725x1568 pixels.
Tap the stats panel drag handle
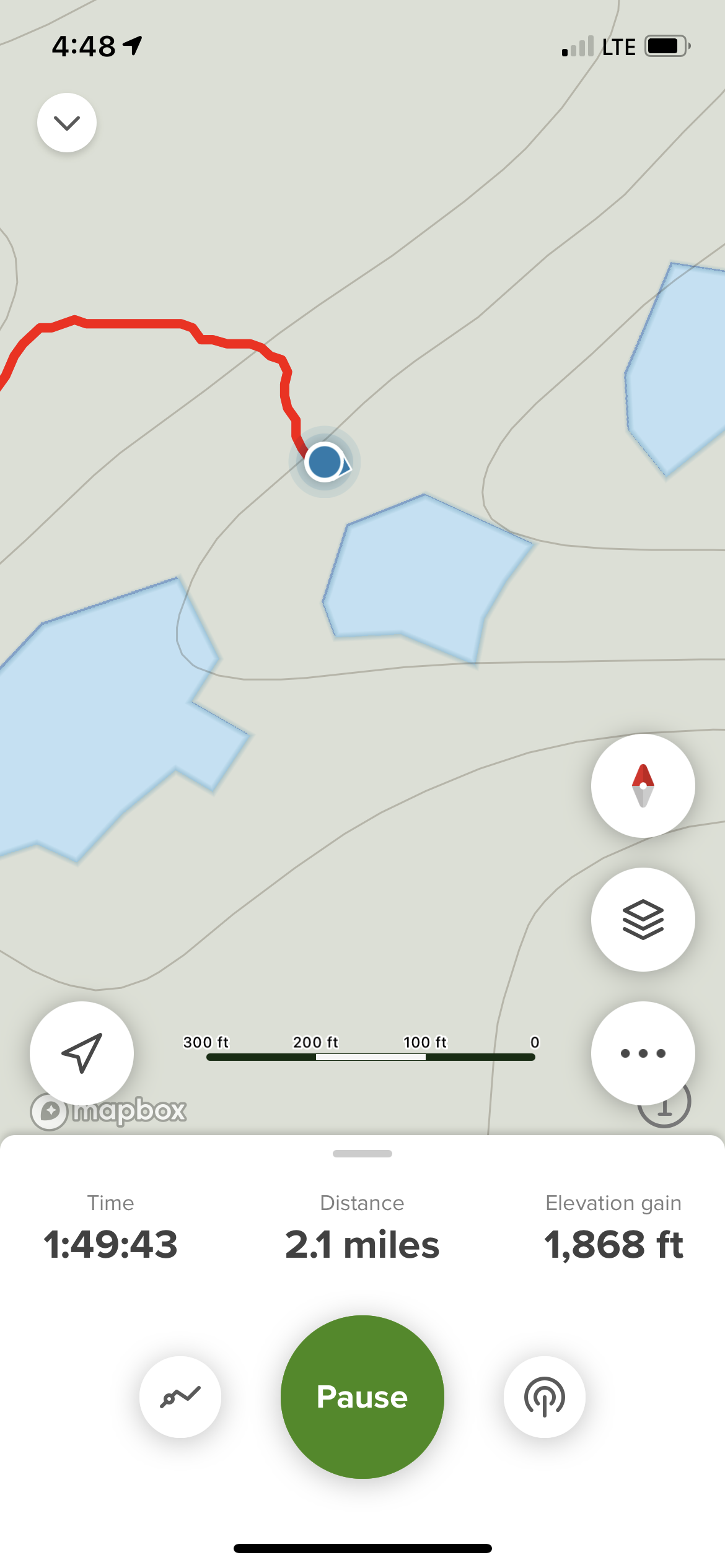tap(362, 1154)
